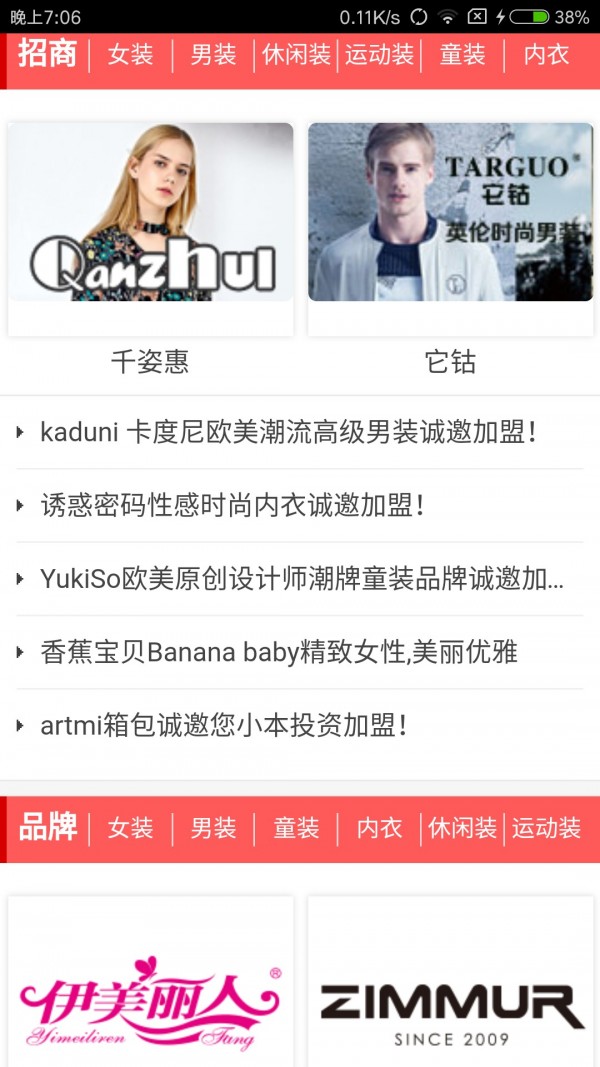Select 女装 in the 招商 section
The height and width of the screenshot is (1067, 600).
[130, 55]
